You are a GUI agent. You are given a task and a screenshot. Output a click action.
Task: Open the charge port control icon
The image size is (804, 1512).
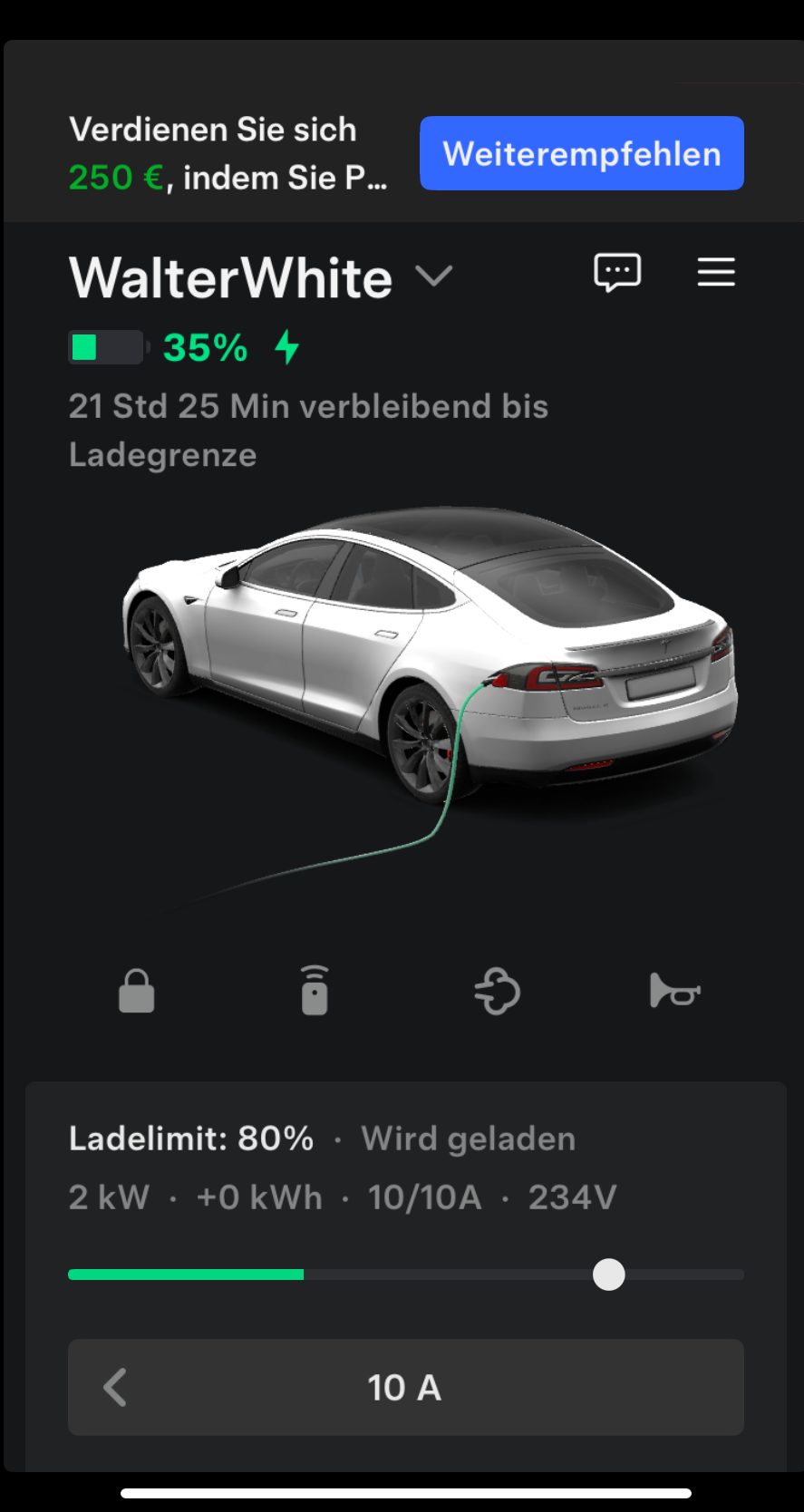click(497, 991)
